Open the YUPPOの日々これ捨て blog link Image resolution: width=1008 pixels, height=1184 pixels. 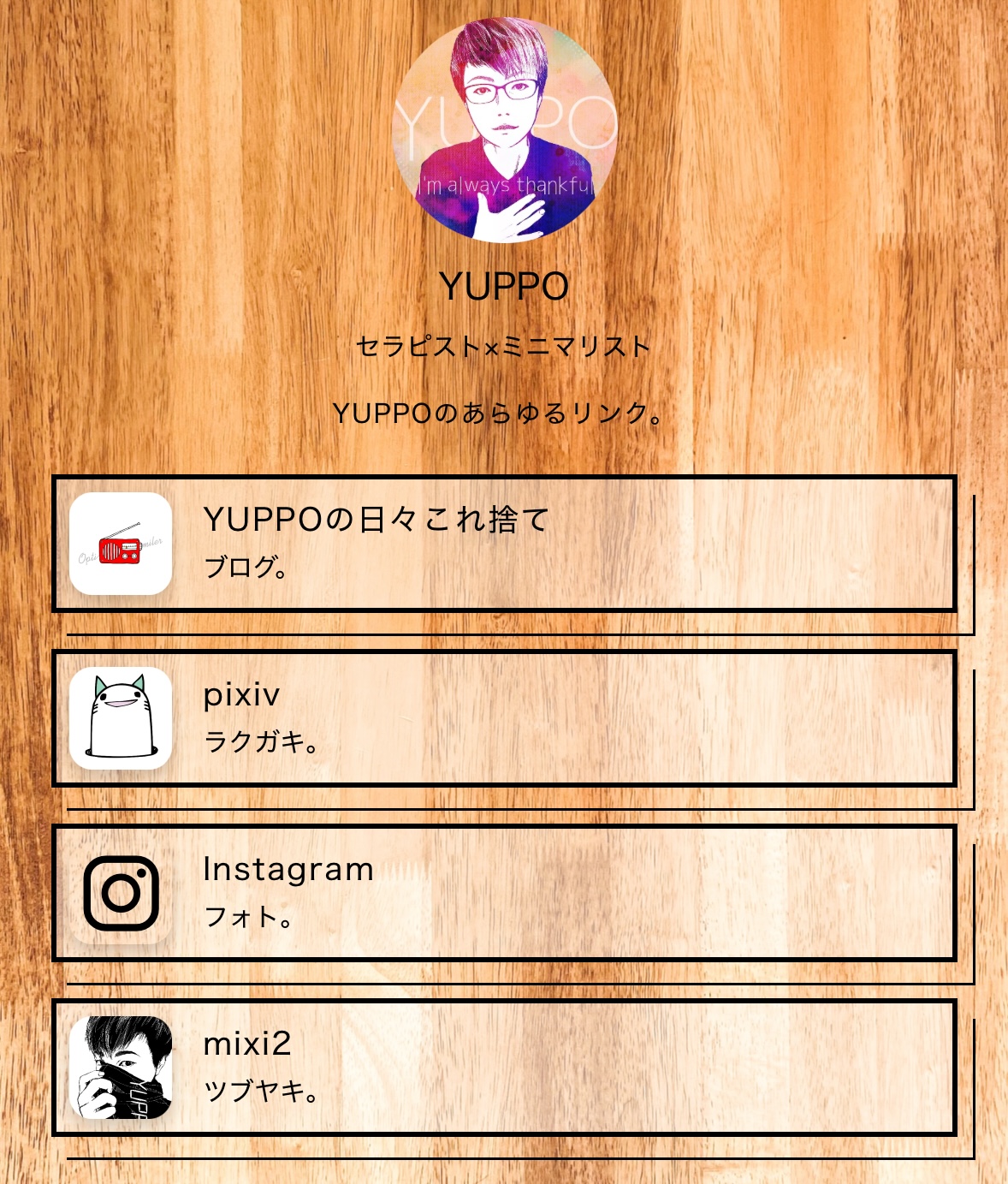tap(503, 544)
